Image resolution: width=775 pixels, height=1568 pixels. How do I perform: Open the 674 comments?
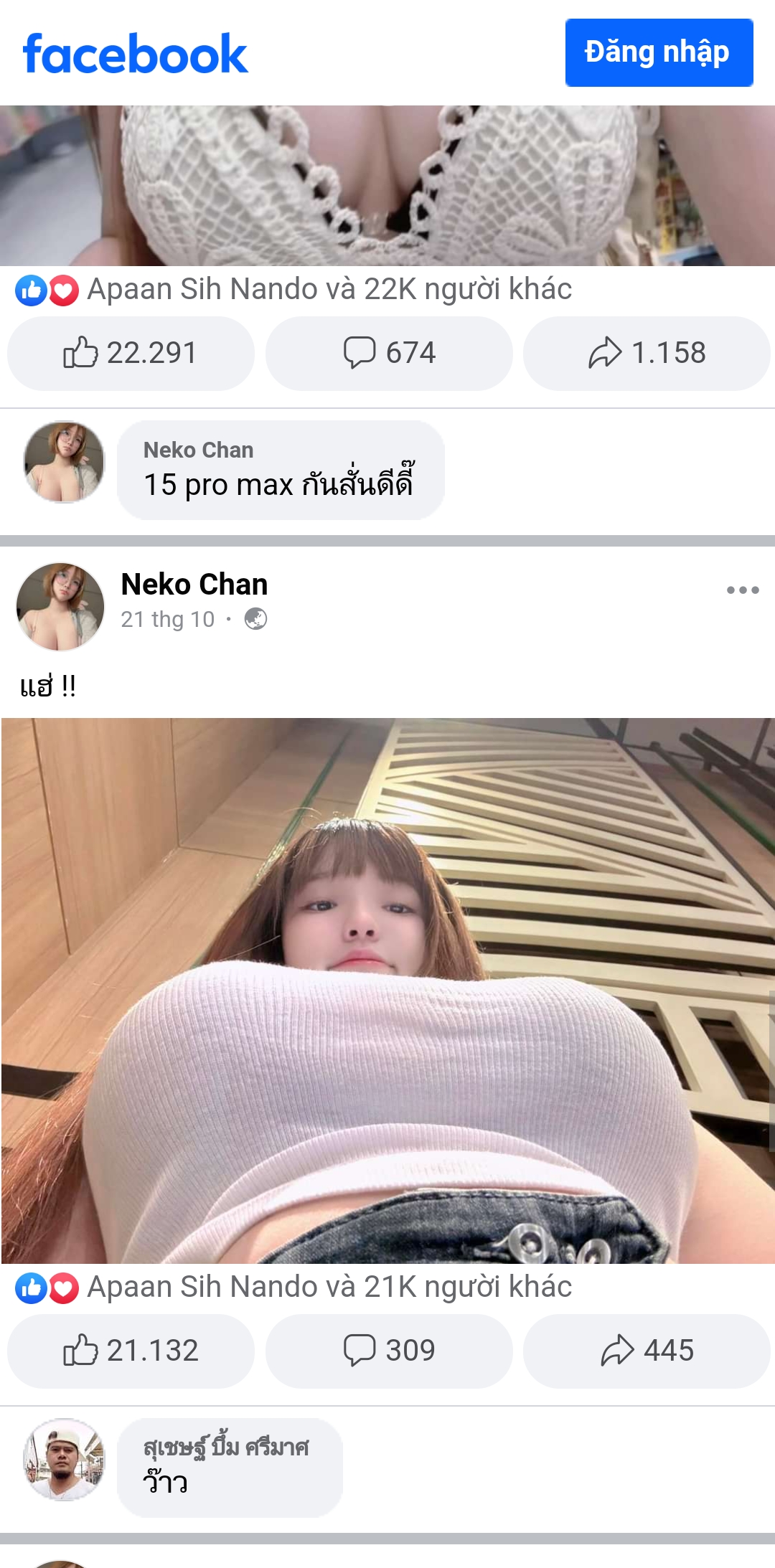pyautogui.click(x=389, y=353)
